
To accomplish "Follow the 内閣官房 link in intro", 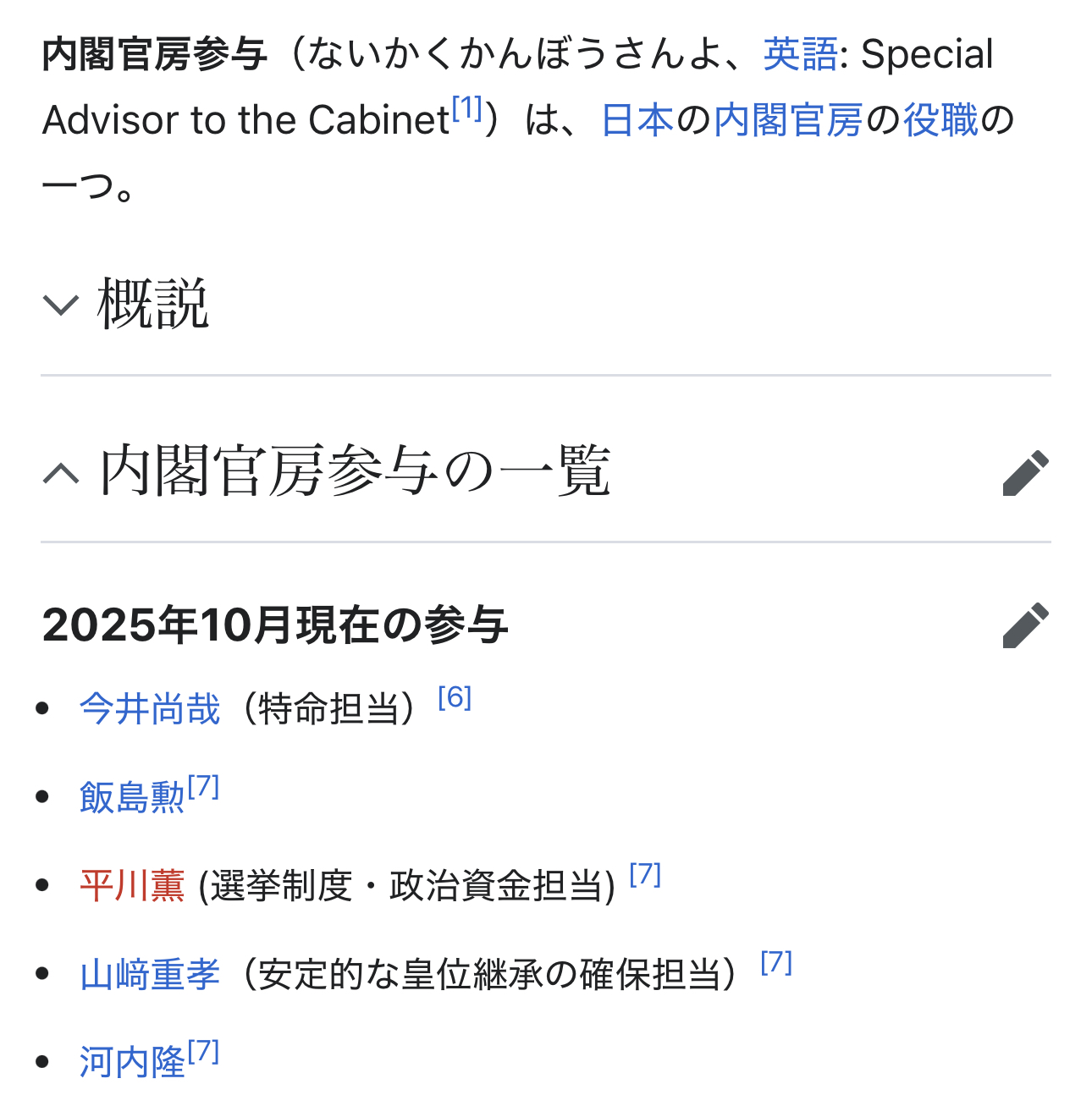I will (x=788, y=120).
